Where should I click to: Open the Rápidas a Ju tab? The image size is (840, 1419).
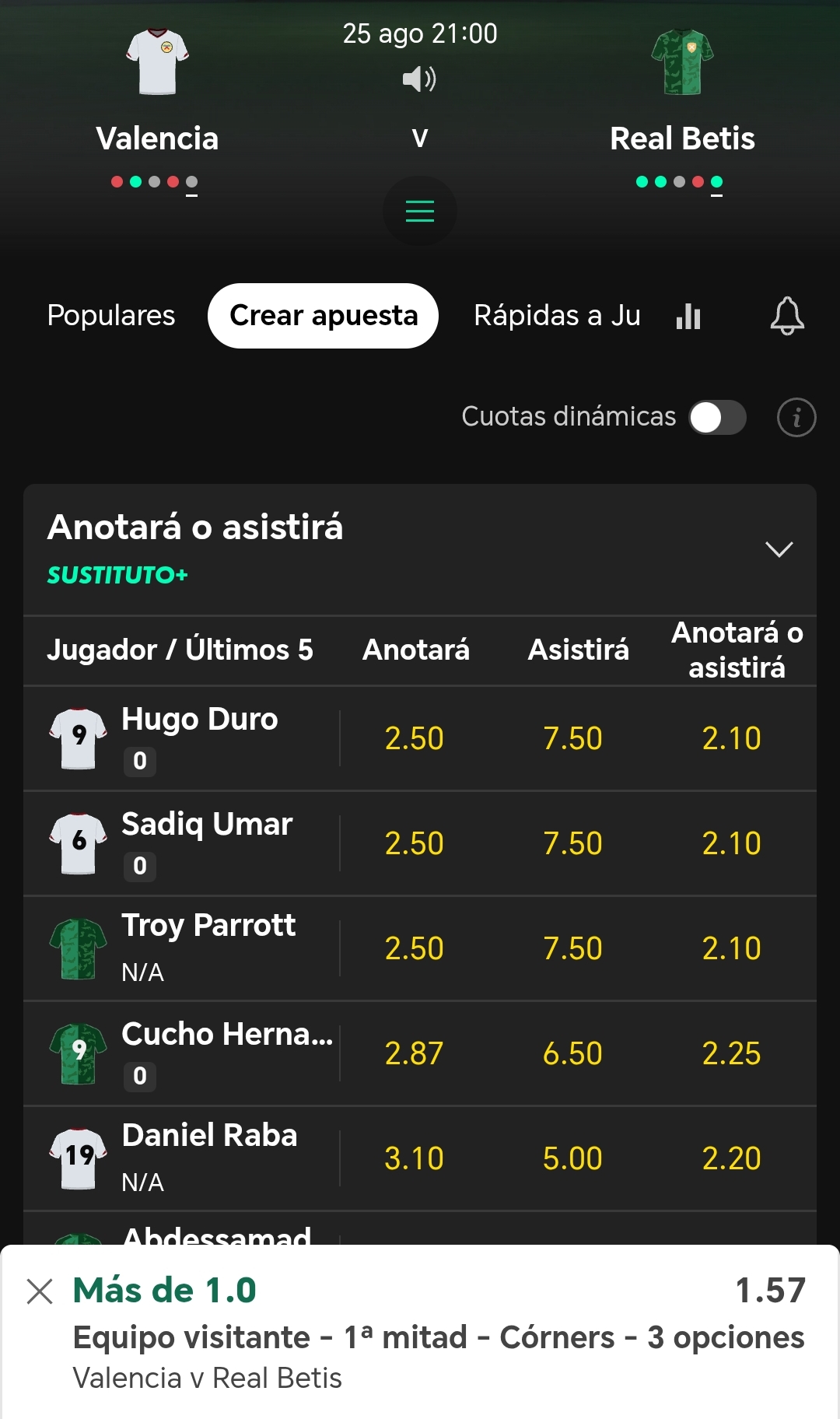point(557,315)
